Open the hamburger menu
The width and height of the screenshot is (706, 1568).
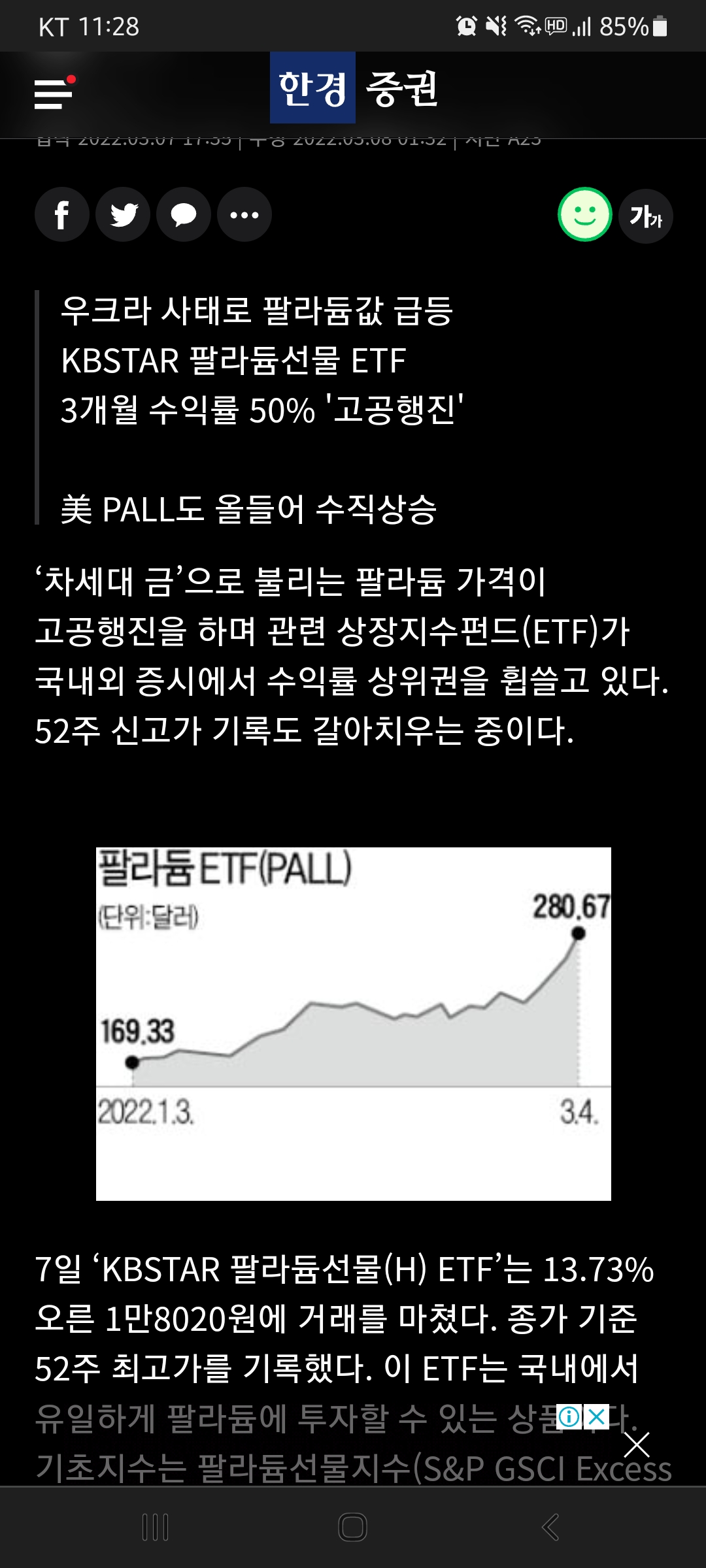point(54,93)
